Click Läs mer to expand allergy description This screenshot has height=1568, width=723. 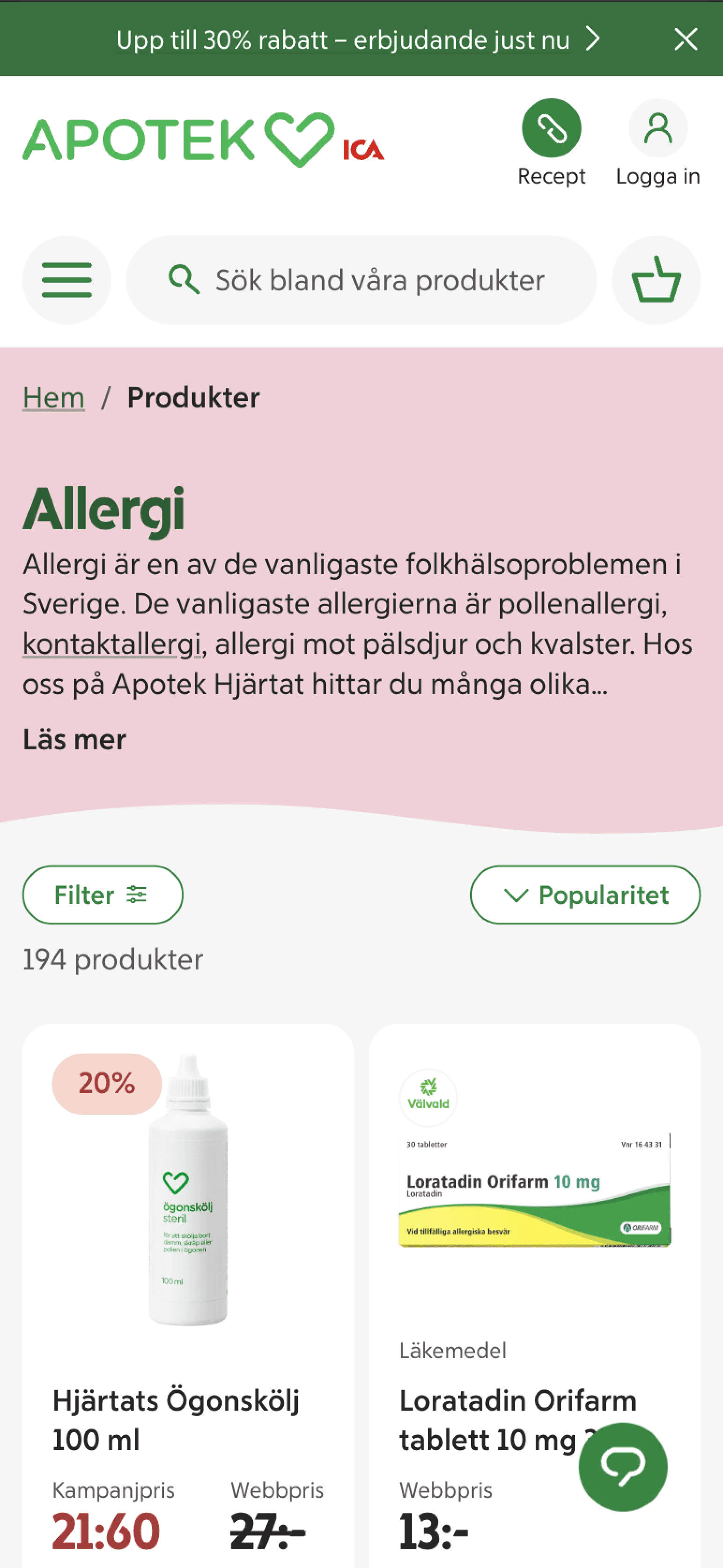[x=74, y=740]
